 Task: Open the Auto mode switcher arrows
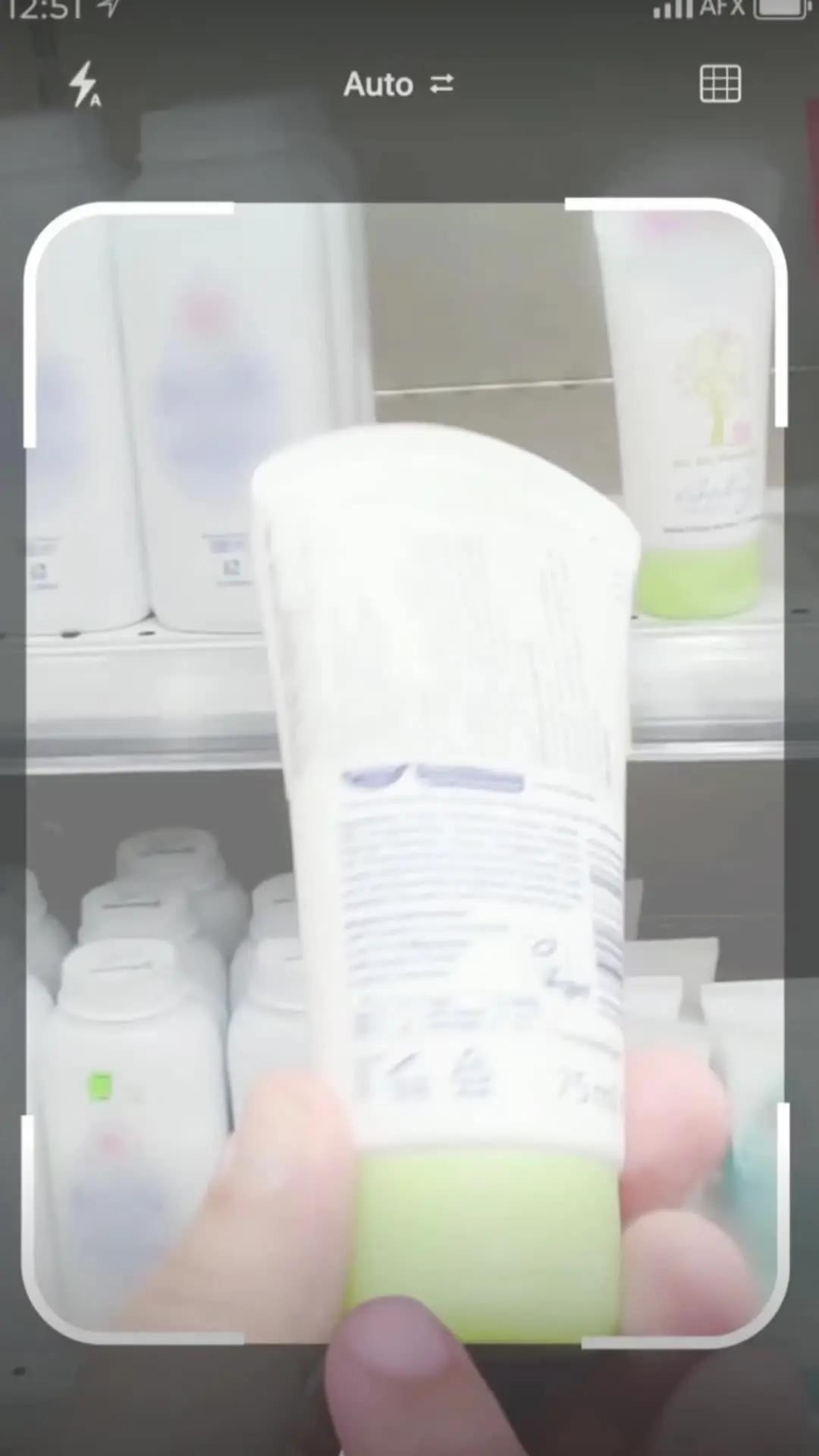coord(442,83)
